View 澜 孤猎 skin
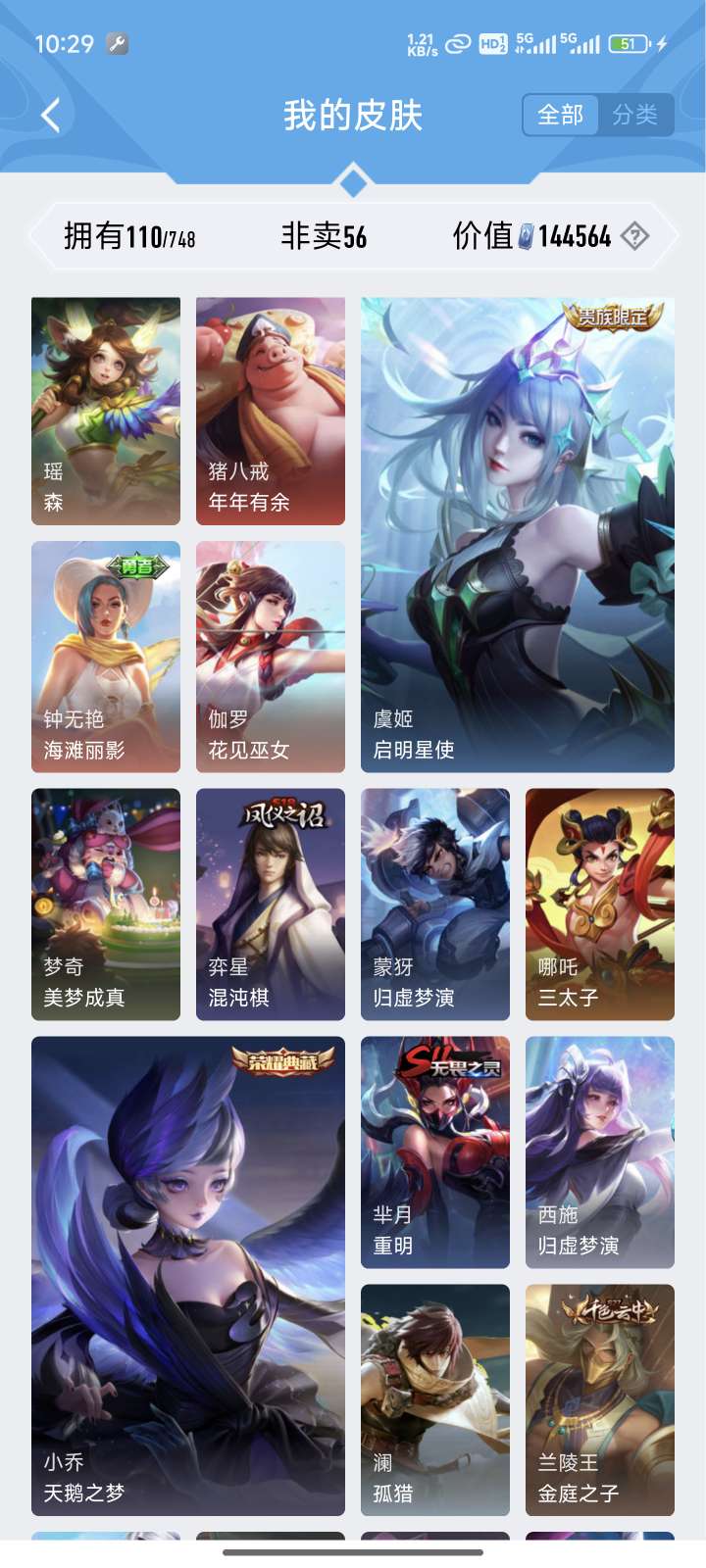This screenshot has width=706, height=1568. (435, 1399)
